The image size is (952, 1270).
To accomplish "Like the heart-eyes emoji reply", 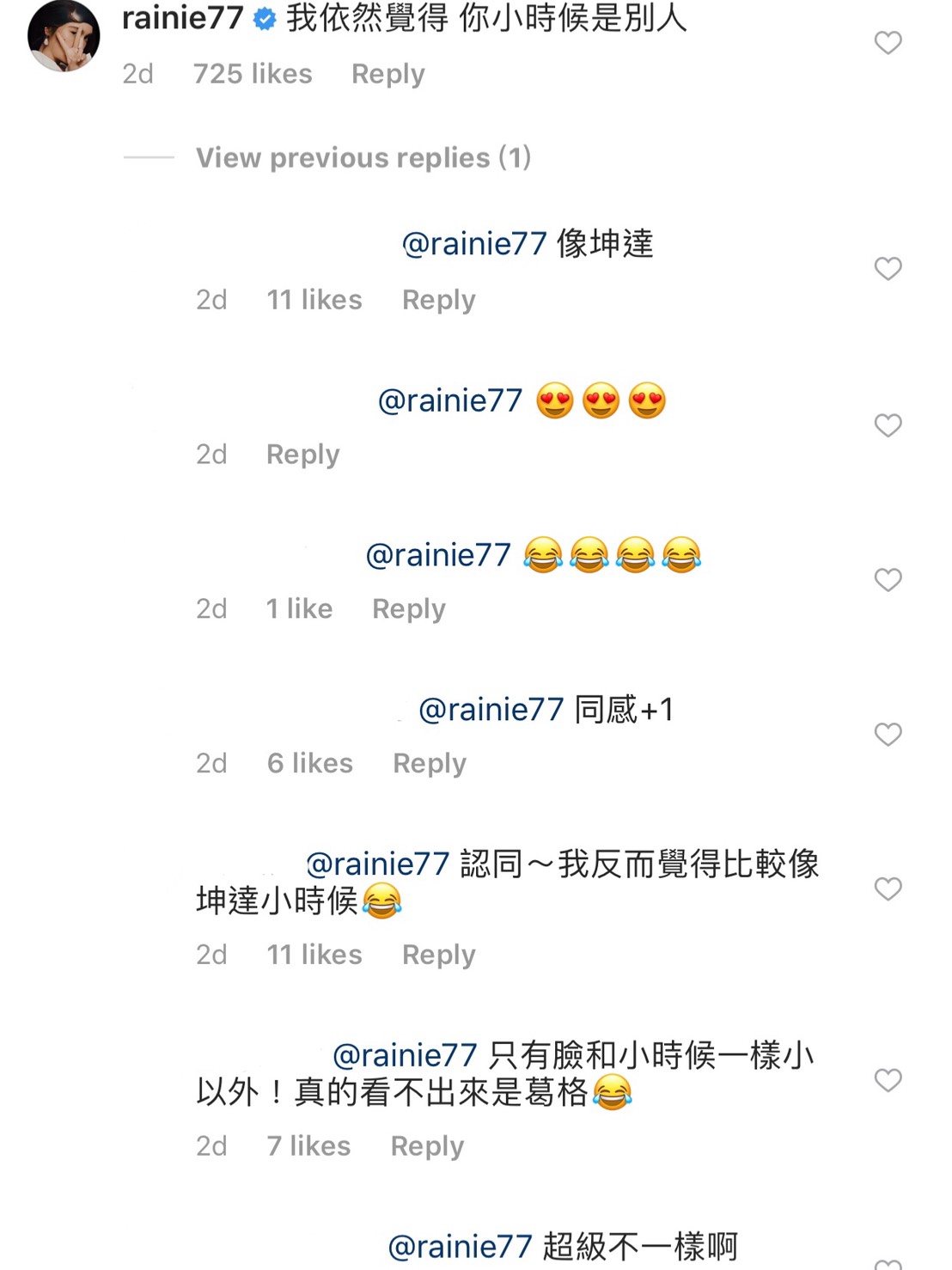I will 888,424.
